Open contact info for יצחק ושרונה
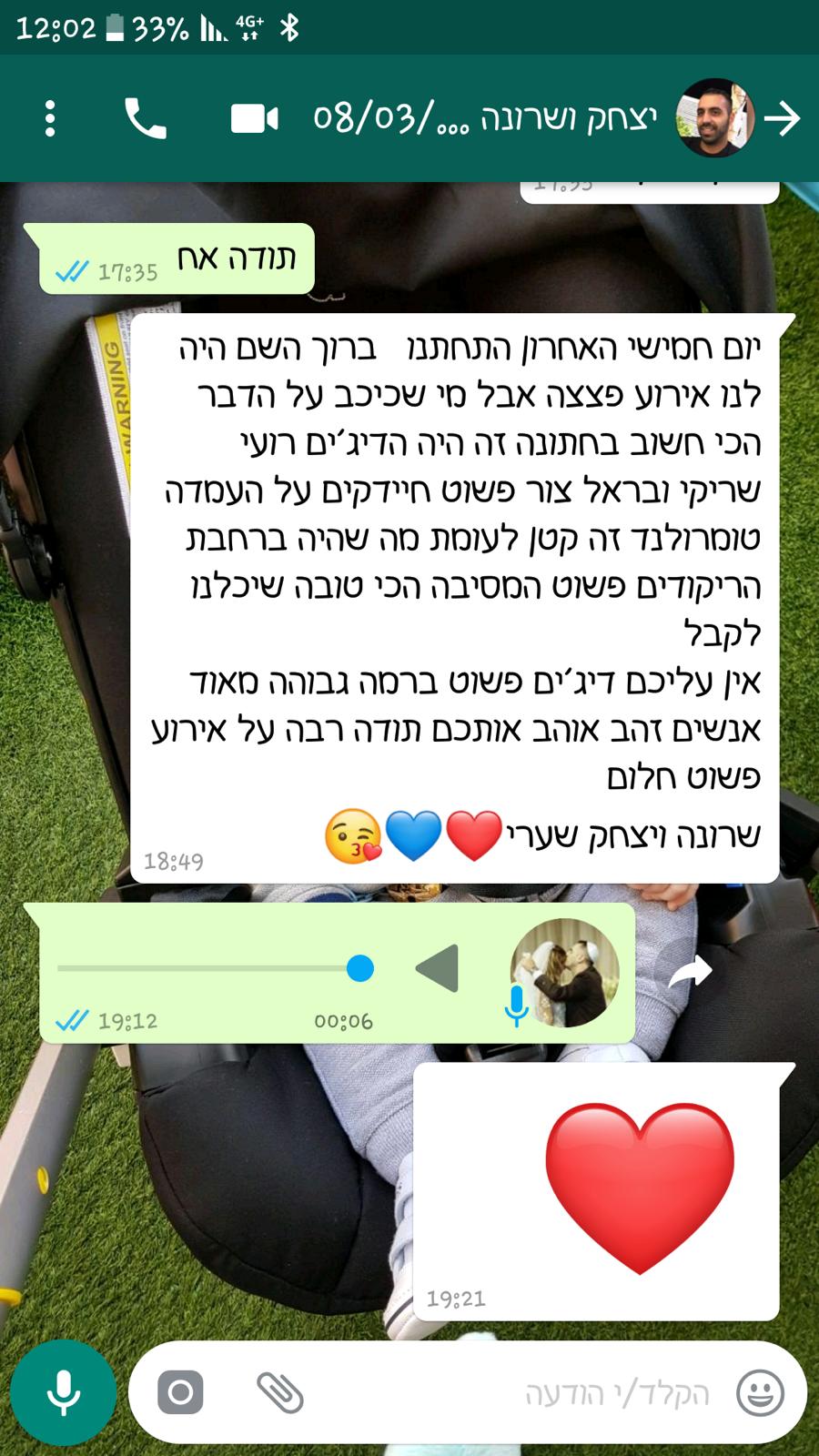 [x=485, y=118]
